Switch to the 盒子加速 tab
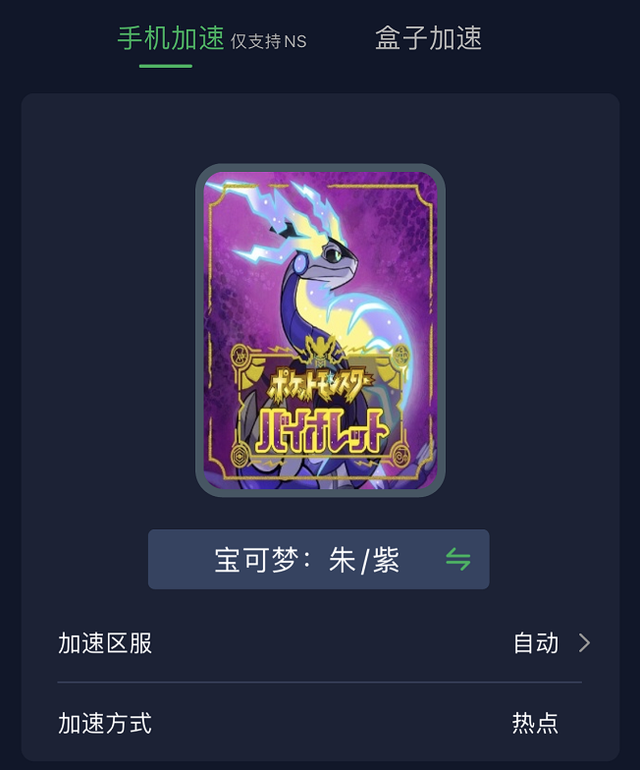Viewport: 640px width, 770px height. click(428, 39)
